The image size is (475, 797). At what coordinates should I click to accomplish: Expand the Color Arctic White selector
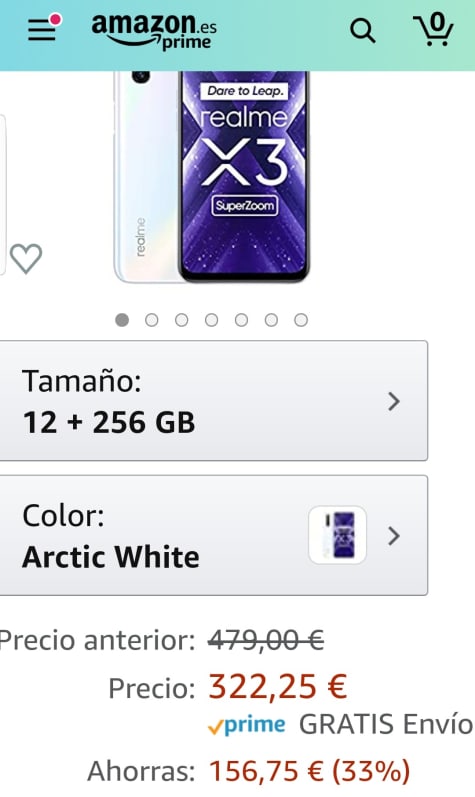click(213, 535)
